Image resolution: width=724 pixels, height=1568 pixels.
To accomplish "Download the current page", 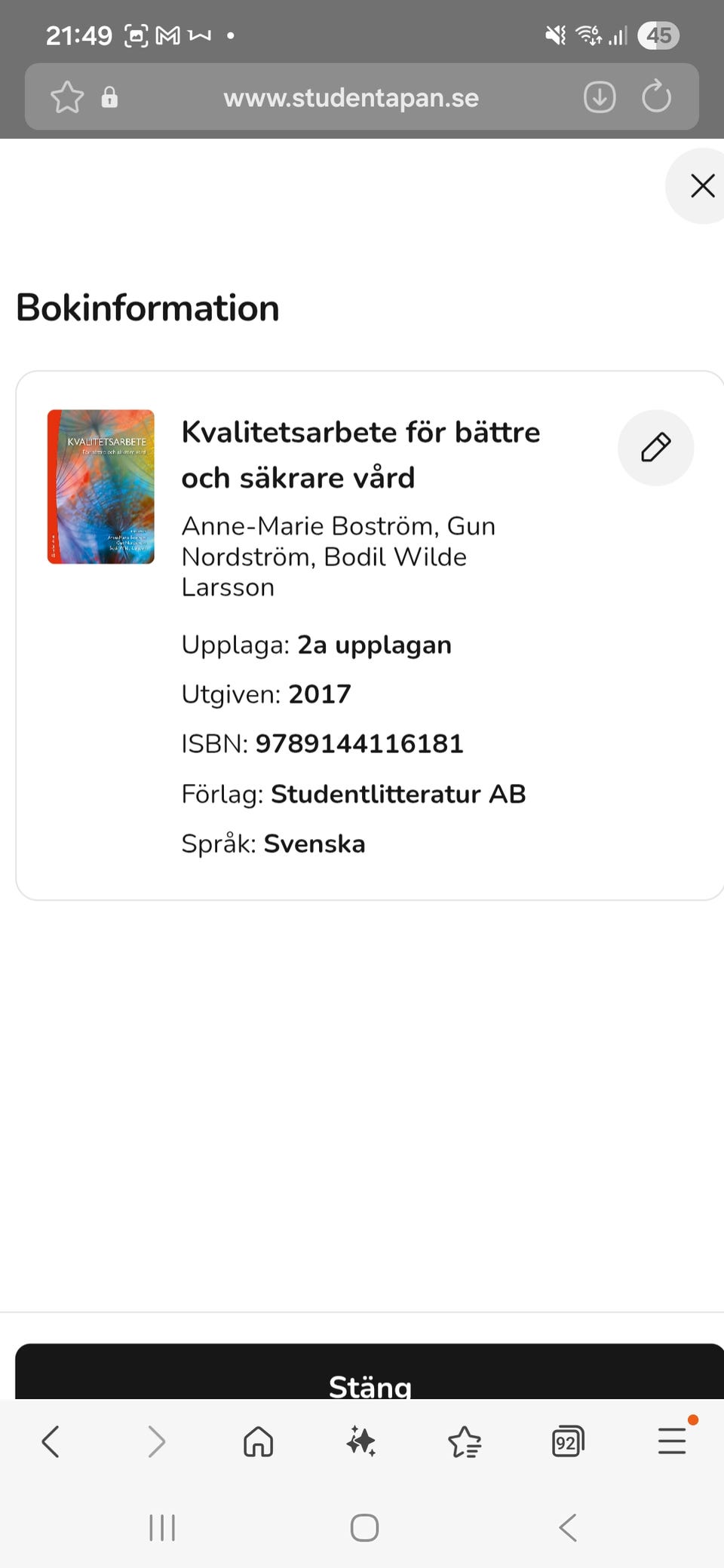I will click(x=598, y=96).
